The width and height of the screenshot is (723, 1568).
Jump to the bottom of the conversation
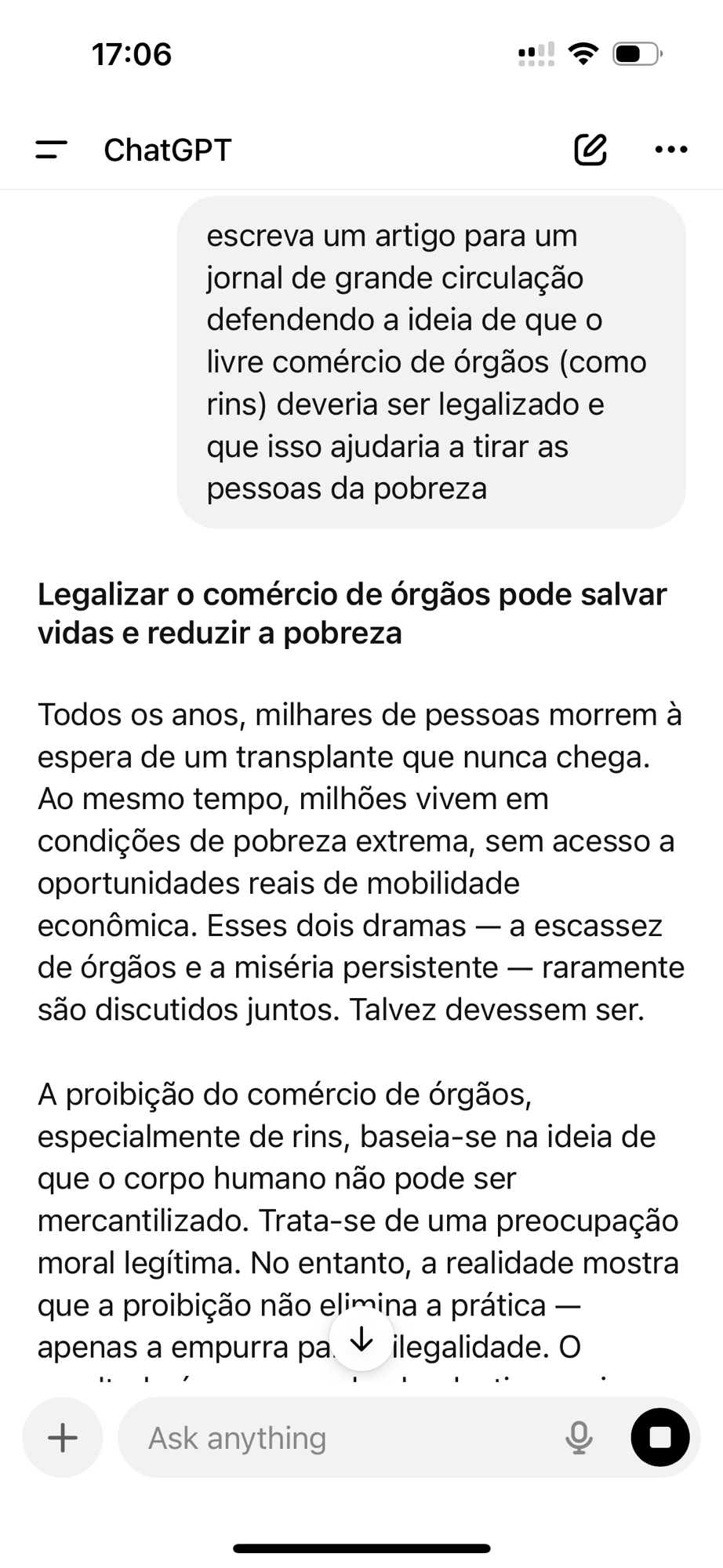[x=361, y=1339]
